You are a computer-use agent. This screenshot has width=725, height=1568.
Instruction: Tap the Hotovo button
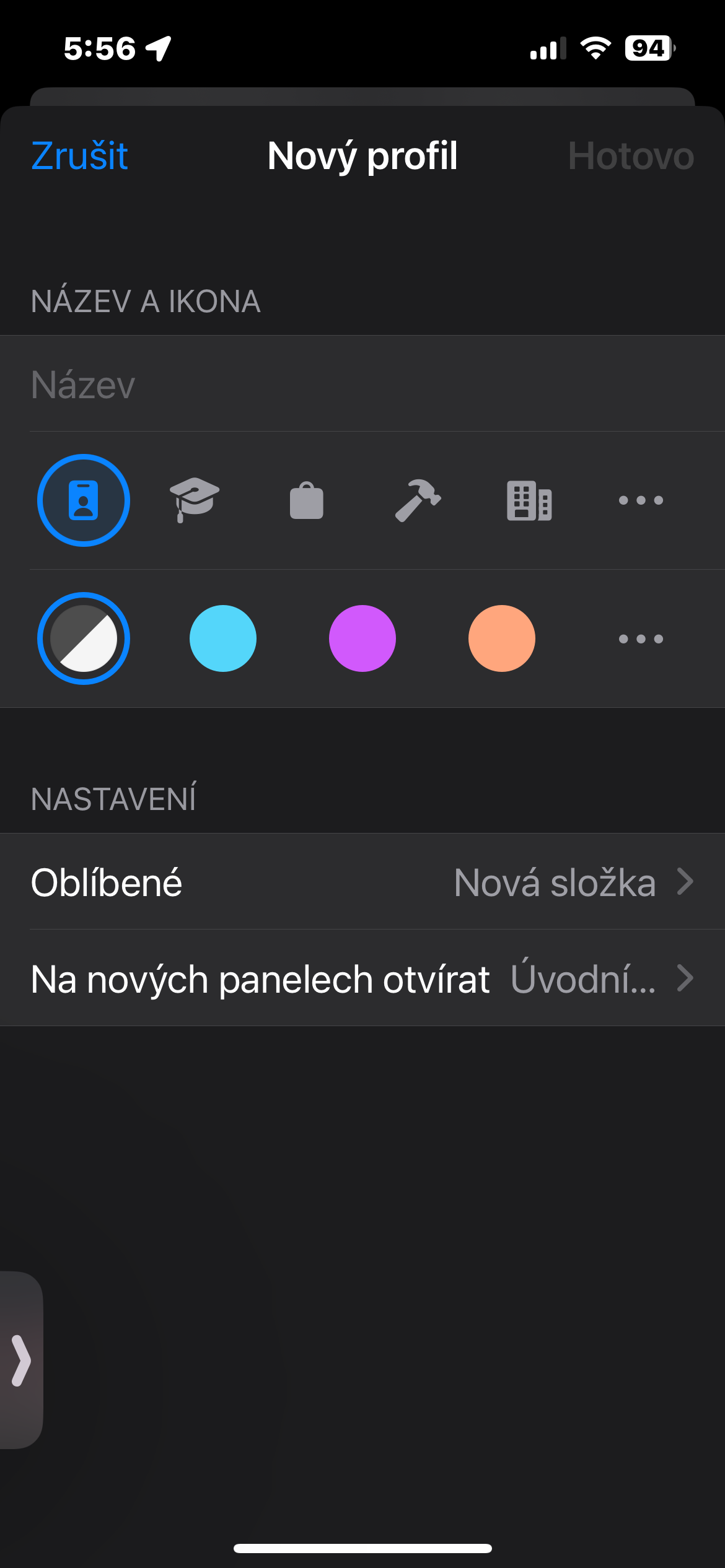(631, 156)
